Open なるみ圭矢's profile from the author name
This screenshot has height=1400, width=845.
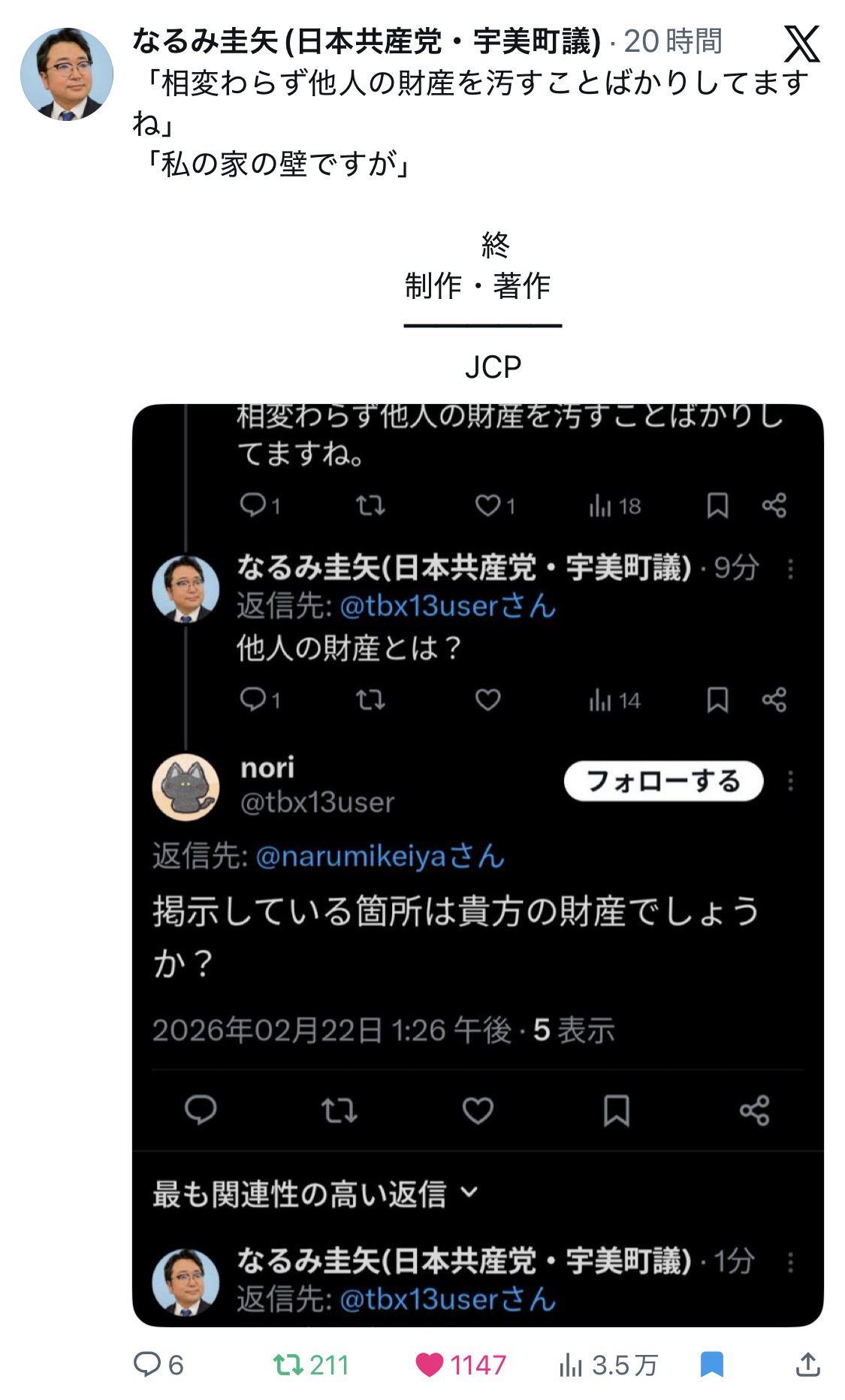(x=366, y=42)
